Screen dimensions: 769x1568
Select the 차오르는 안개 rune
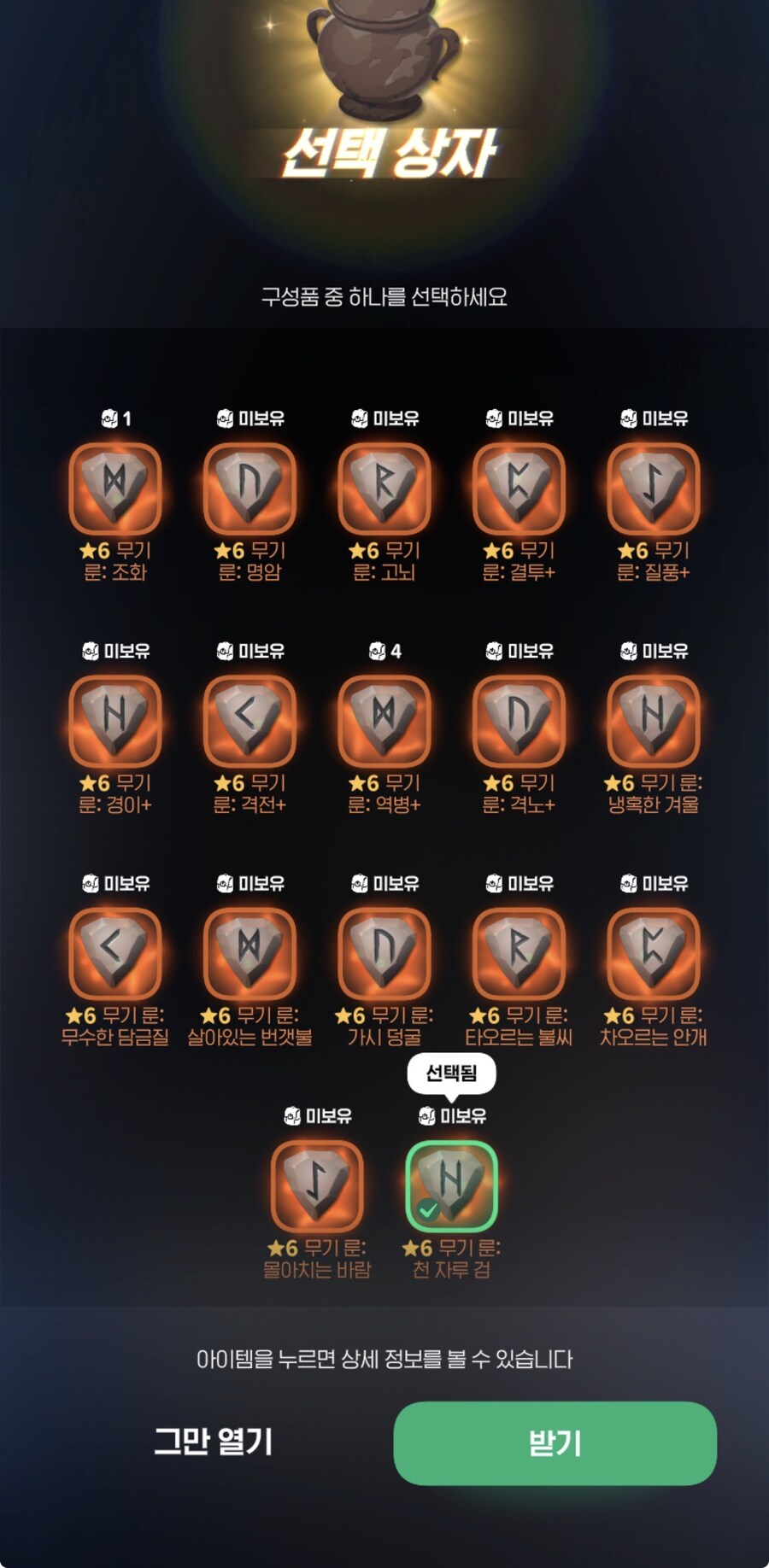654,953
